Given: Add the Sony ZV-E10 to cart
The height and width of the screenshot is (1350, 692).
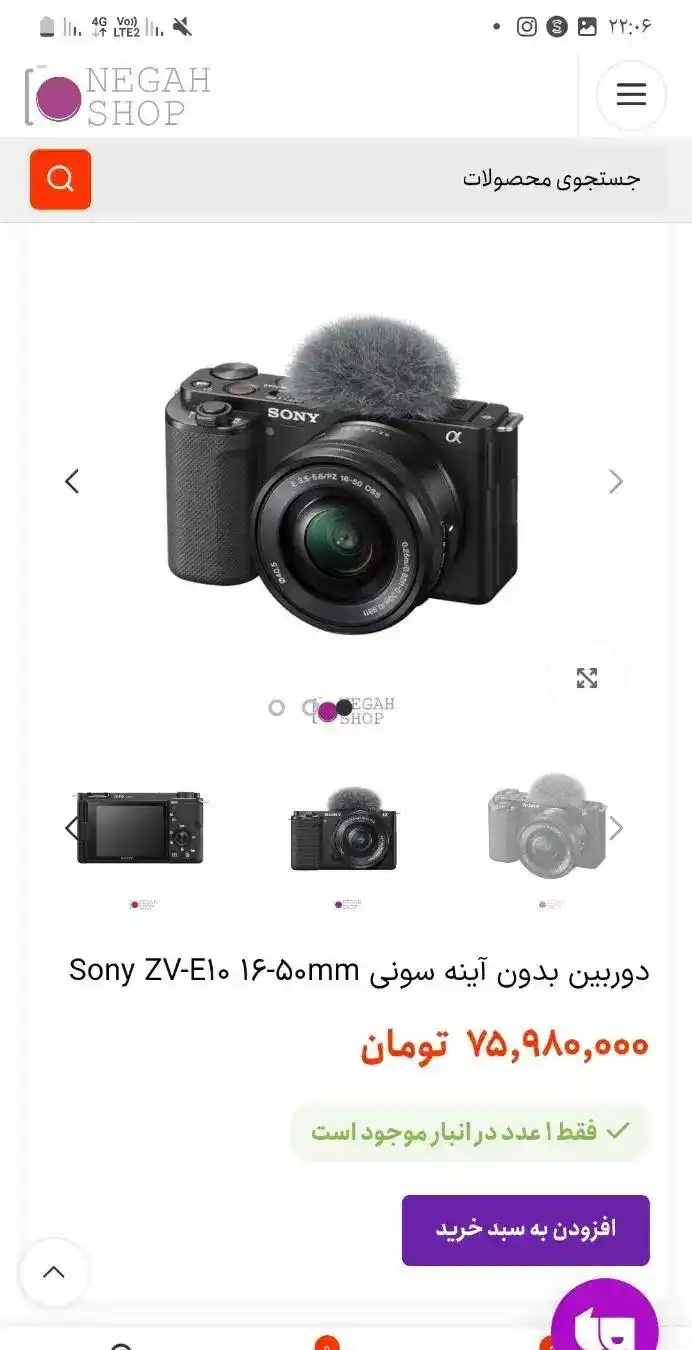Looking at the screenshot, I should pyautogui.click(x=525, y=1229).
